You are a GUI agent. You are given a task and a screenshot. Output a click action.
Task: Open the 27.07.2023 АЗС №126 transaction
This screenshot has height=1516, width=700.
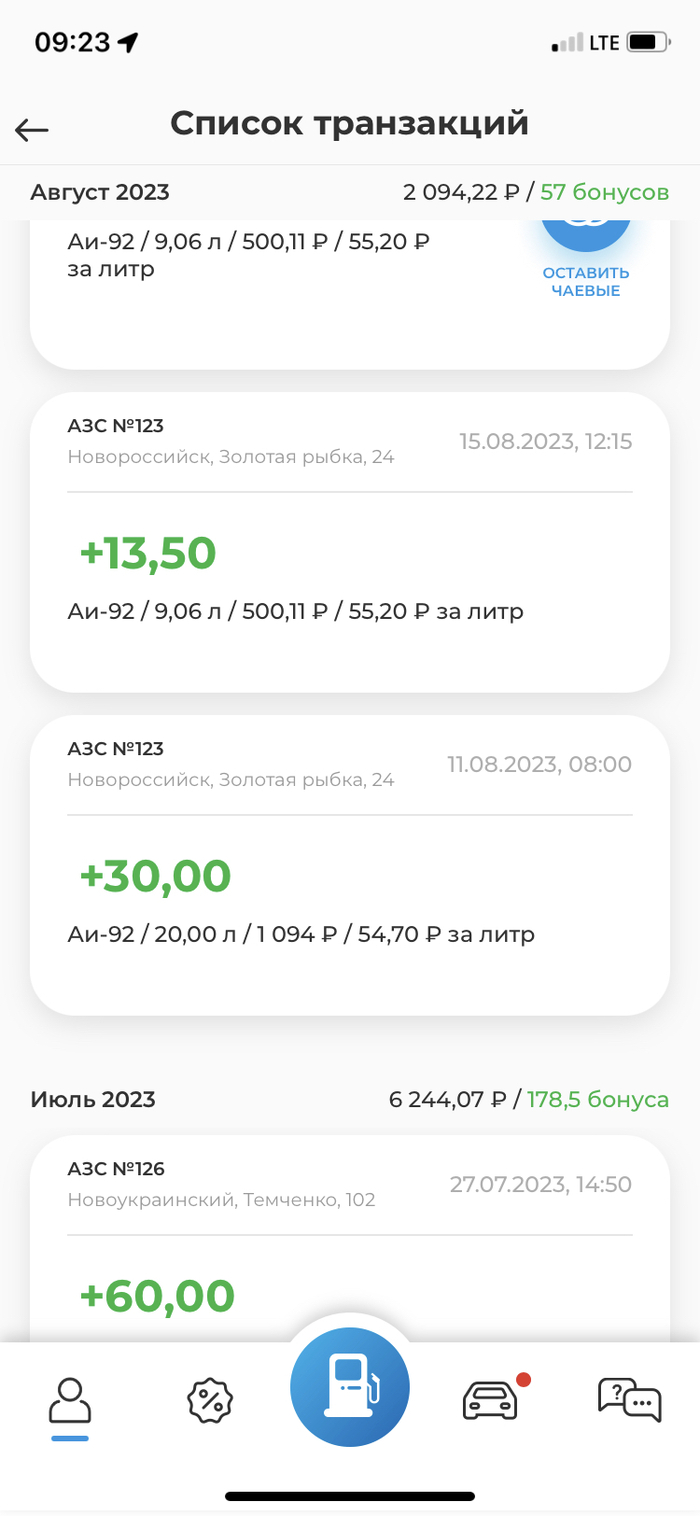coord(350,1240)
